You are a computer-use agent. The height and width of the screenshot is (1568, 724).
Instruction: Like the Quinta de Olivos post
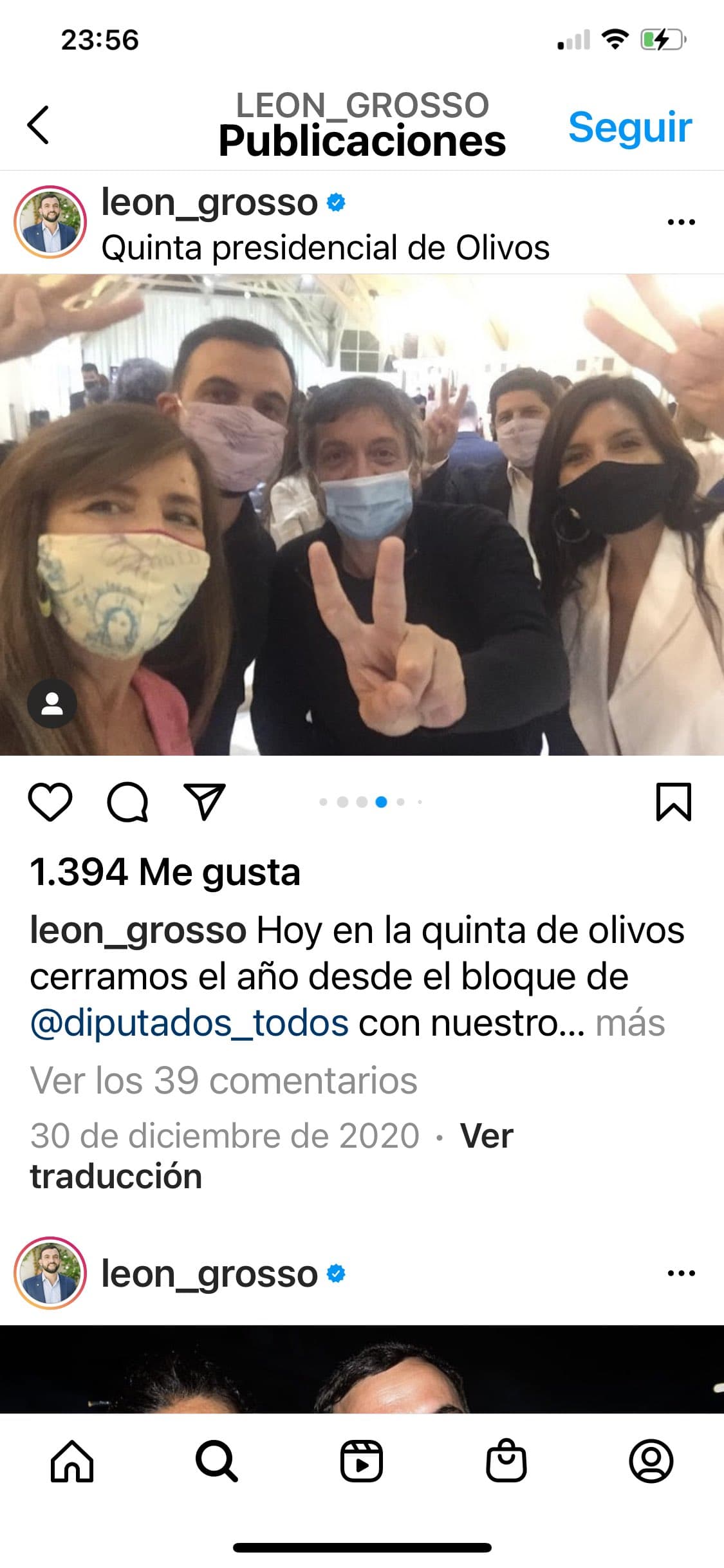pos(50,802)
